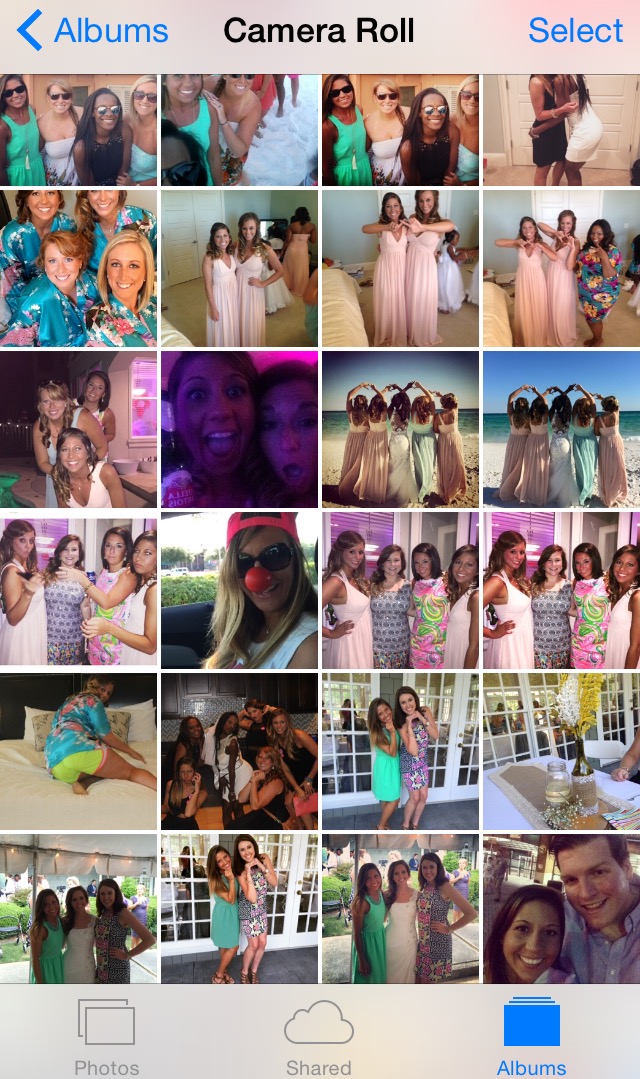This screenshot has height=1079, width=640.
Task: Tap Select to choose photos
Action: [x=575, y=31]
